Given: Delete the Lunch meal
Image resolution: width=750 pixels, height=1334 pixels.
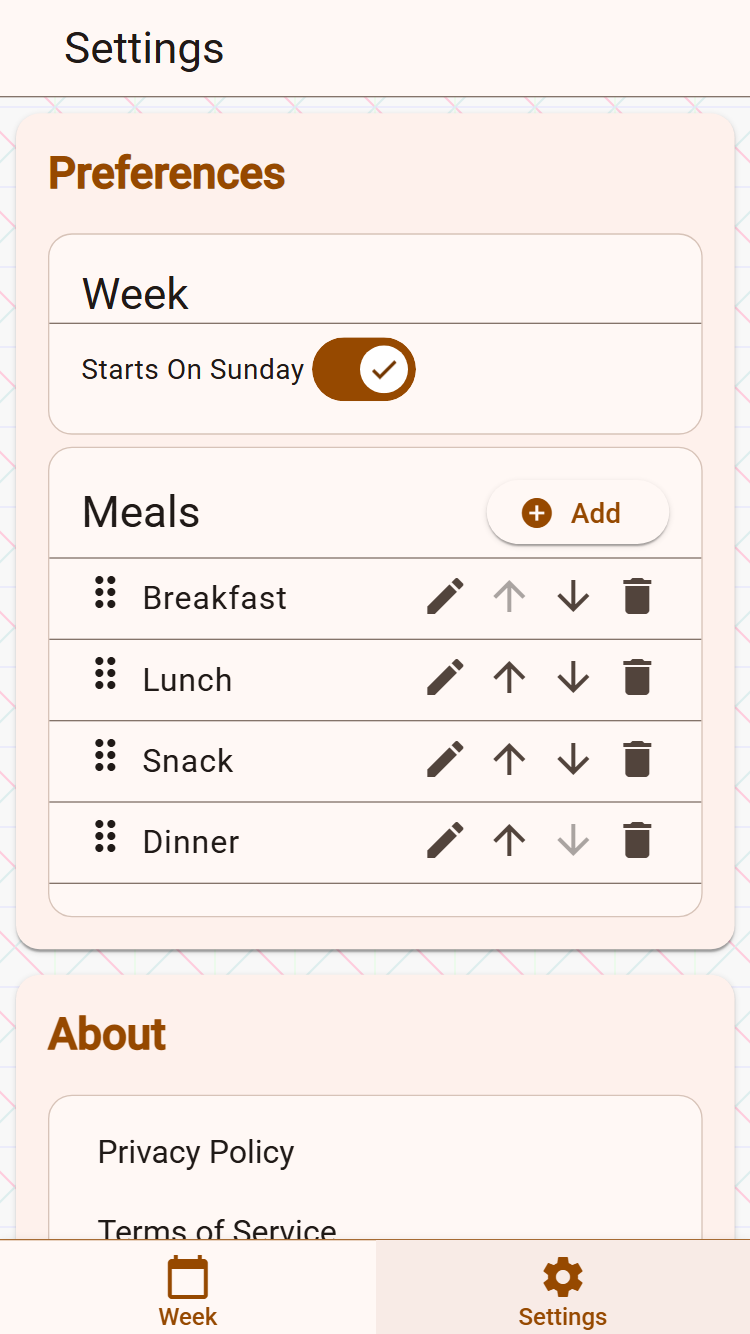Looking at the screenshot, I should point(637,678).
